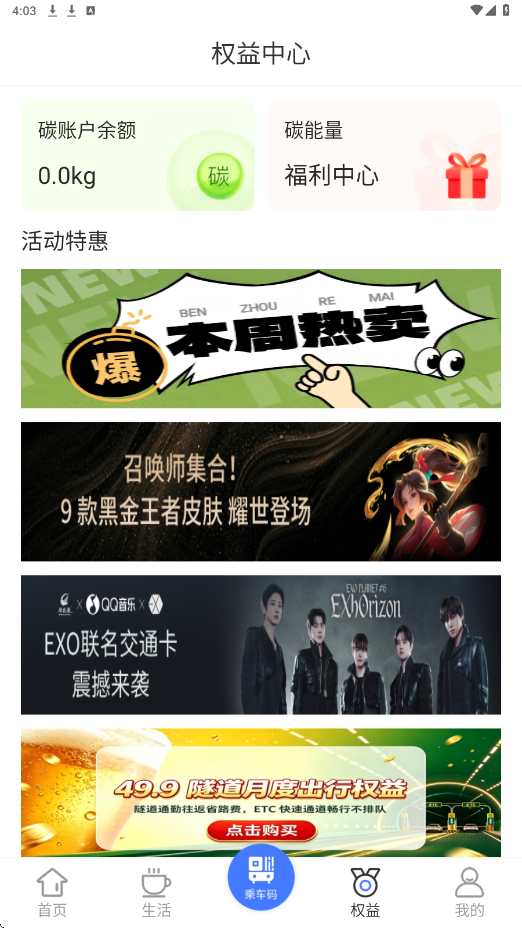Open the 49.9 隧道月度出行权益 banner
Image resolution: width=522 pixels, height=928 pixels.
click(x=261, y=792)
